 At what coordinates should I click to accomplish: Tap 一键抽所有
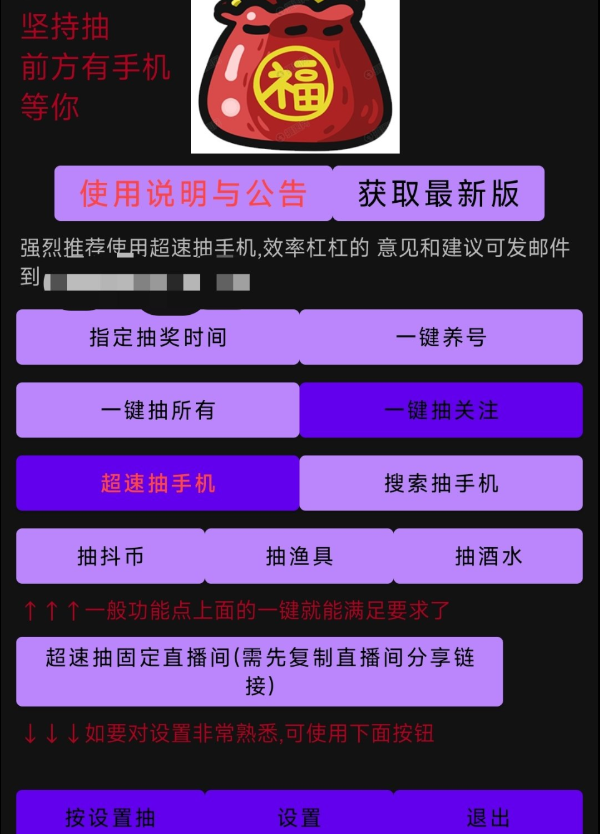[x=157, y=410]
